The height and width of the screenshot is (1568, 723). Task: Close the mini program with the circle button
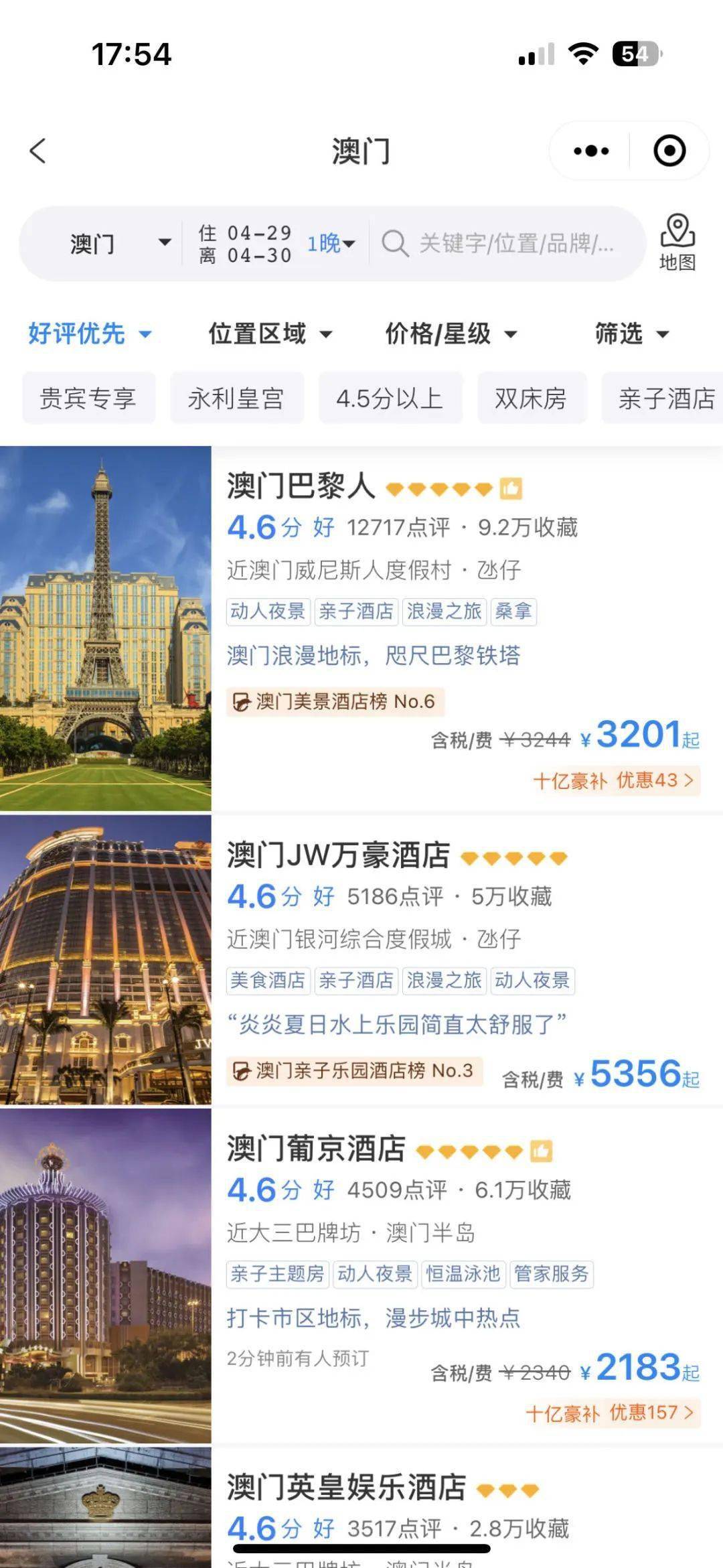[669, 151]
